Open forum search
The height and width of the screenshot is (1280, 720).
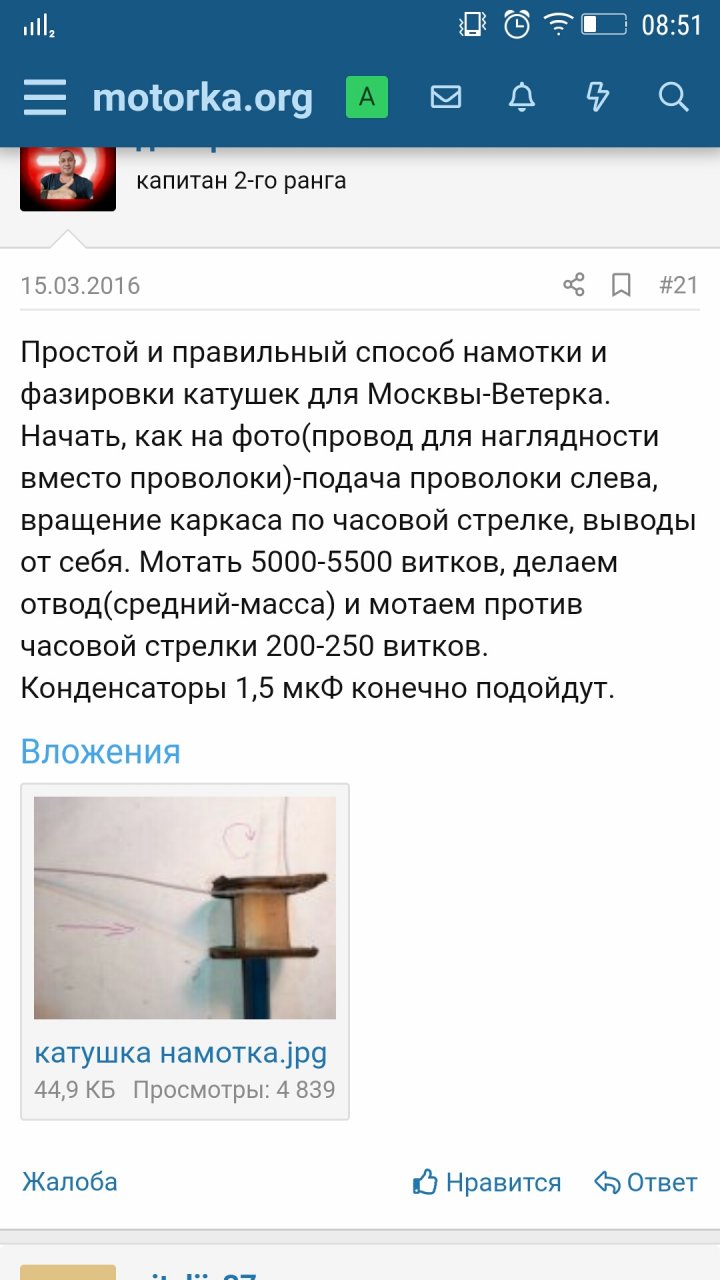pyautogui.click(x=674, y=97)
